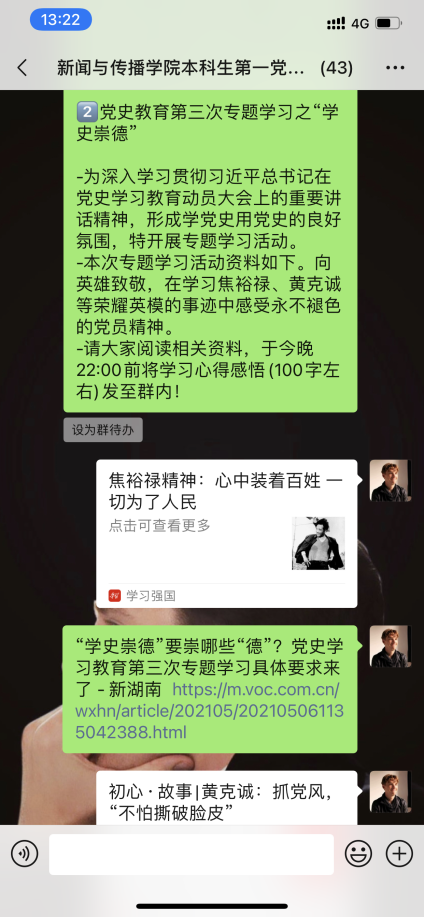
Task: Open the 焦裕禄精神 article card
Action: [227, 533]
